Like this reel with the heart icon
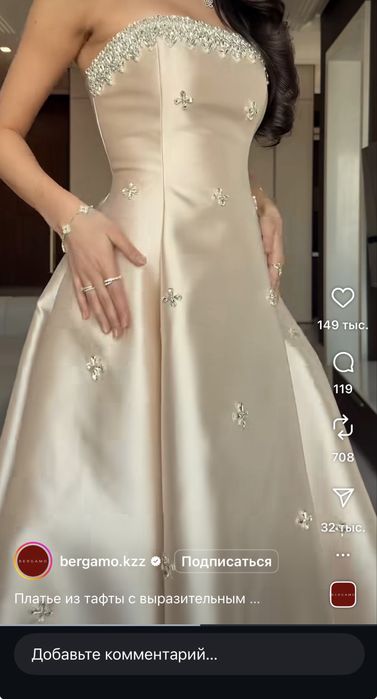This screenshot has height=699, width=377. [343, 297]
